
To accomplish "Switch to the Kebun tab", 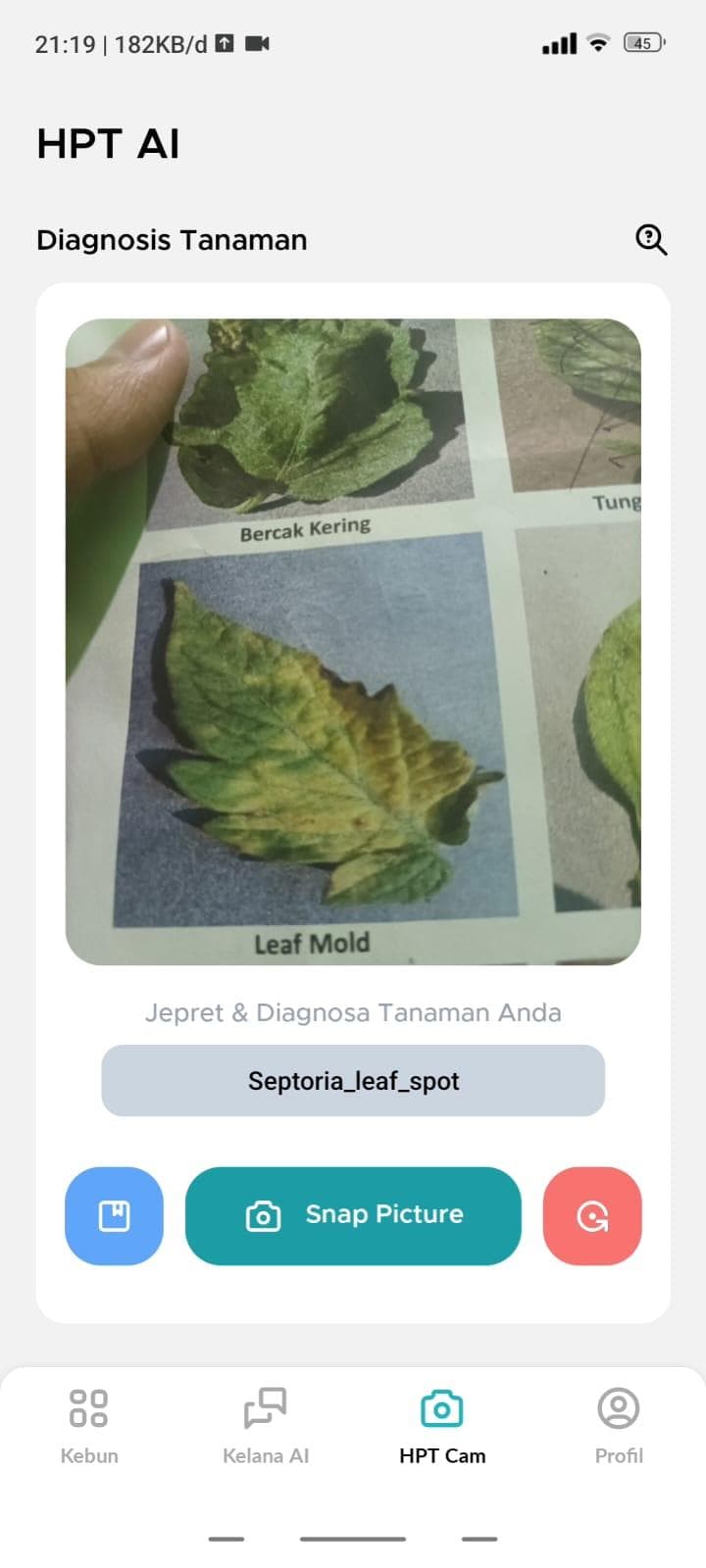I will pos(89,1426).
